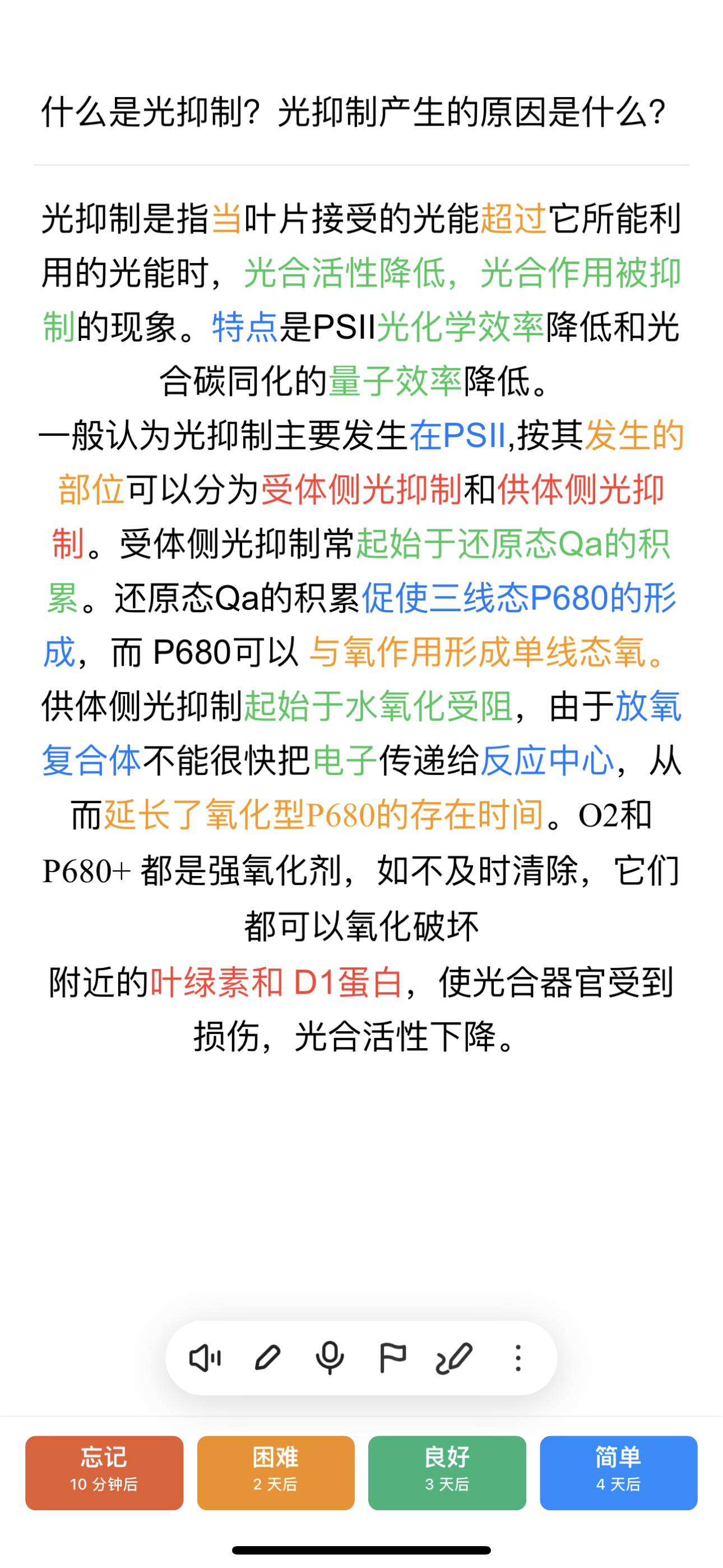Select 简单 to review in 4 天后
The height and width of the screenshot is (1568, 723).
pos(618,1473)
